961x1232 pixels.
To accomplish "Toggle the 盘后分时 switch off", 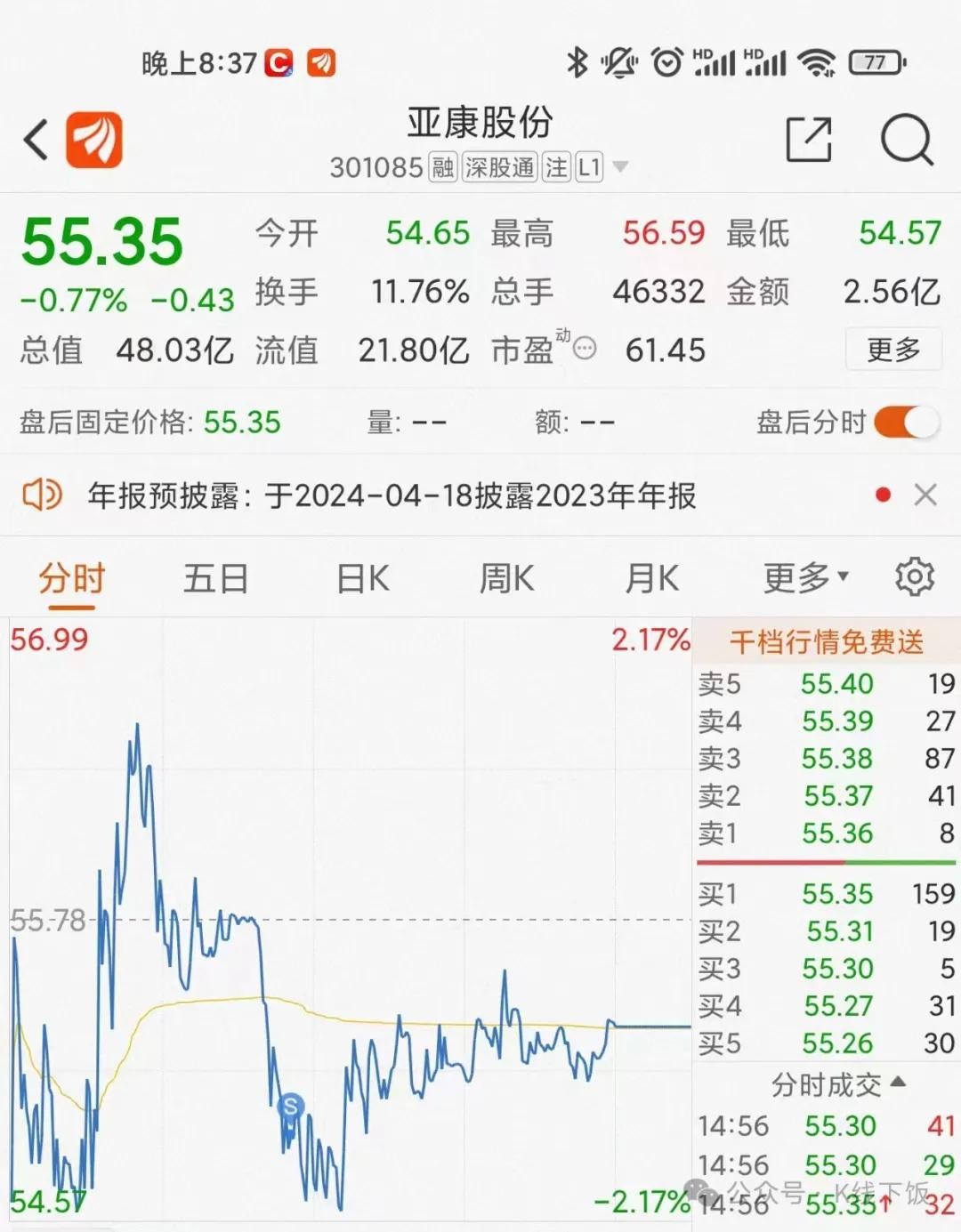I will click(x=906, y=422).
